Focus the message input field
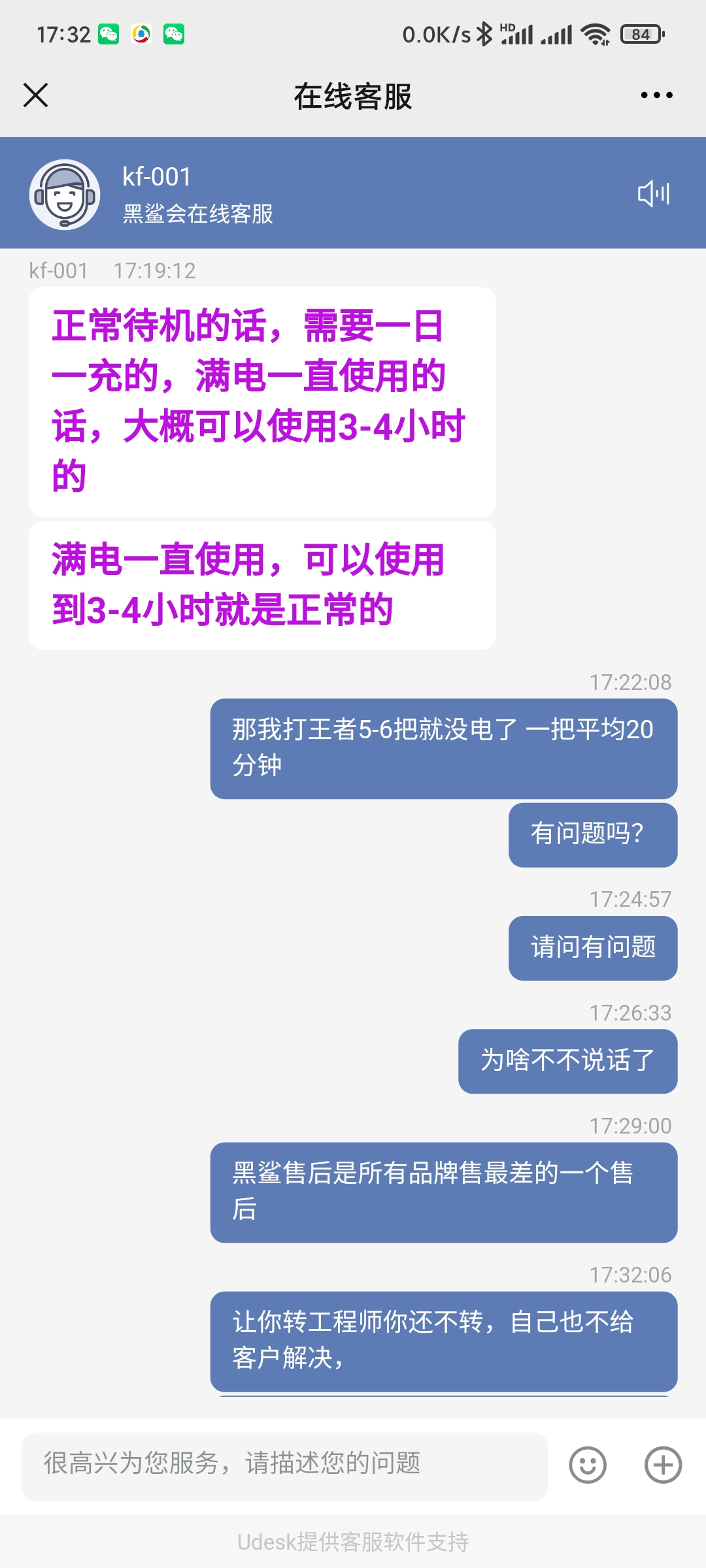Image resolution: width=706 pixels, height=1568 pixels. [x=284, y=1464]
